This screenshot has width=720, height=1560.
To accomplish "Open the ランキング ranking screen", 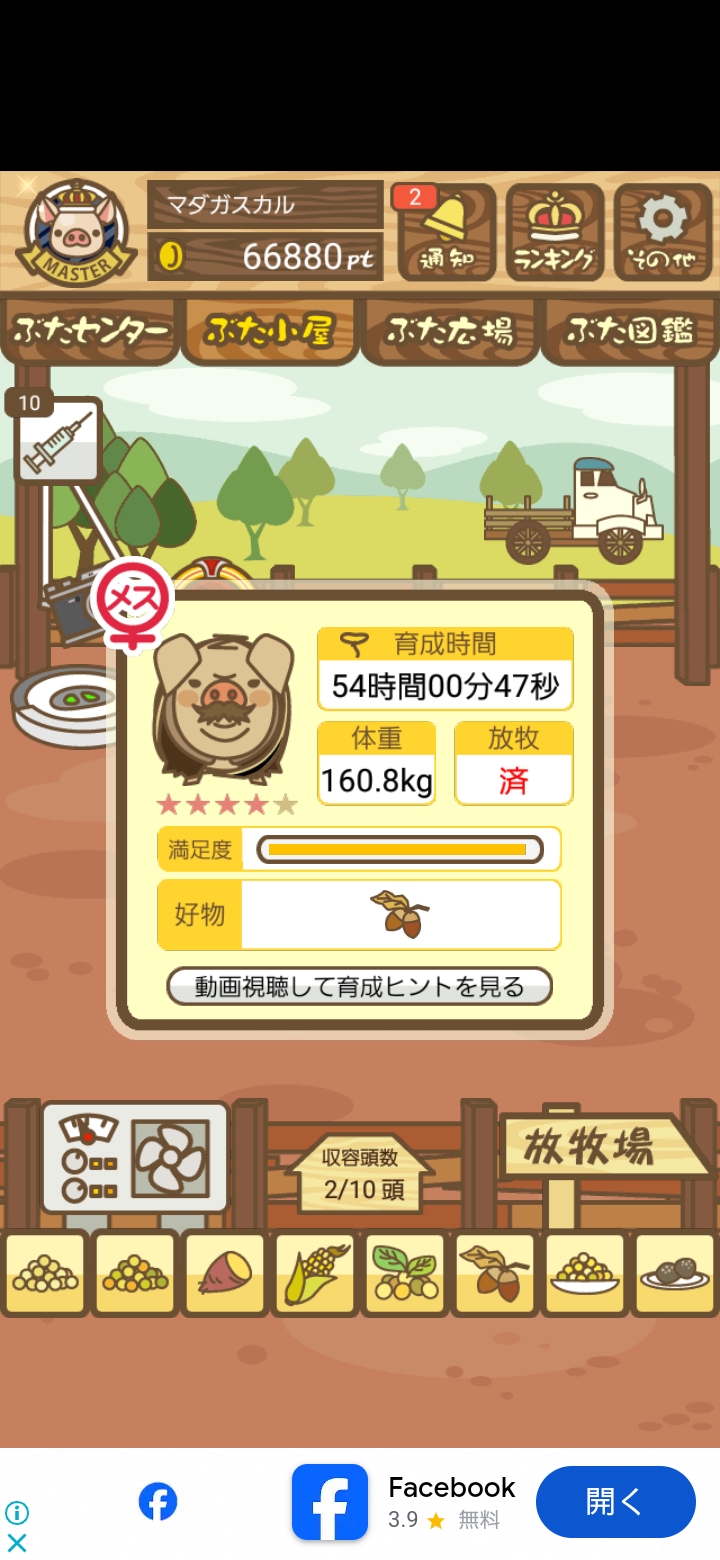I will (554, 232).
